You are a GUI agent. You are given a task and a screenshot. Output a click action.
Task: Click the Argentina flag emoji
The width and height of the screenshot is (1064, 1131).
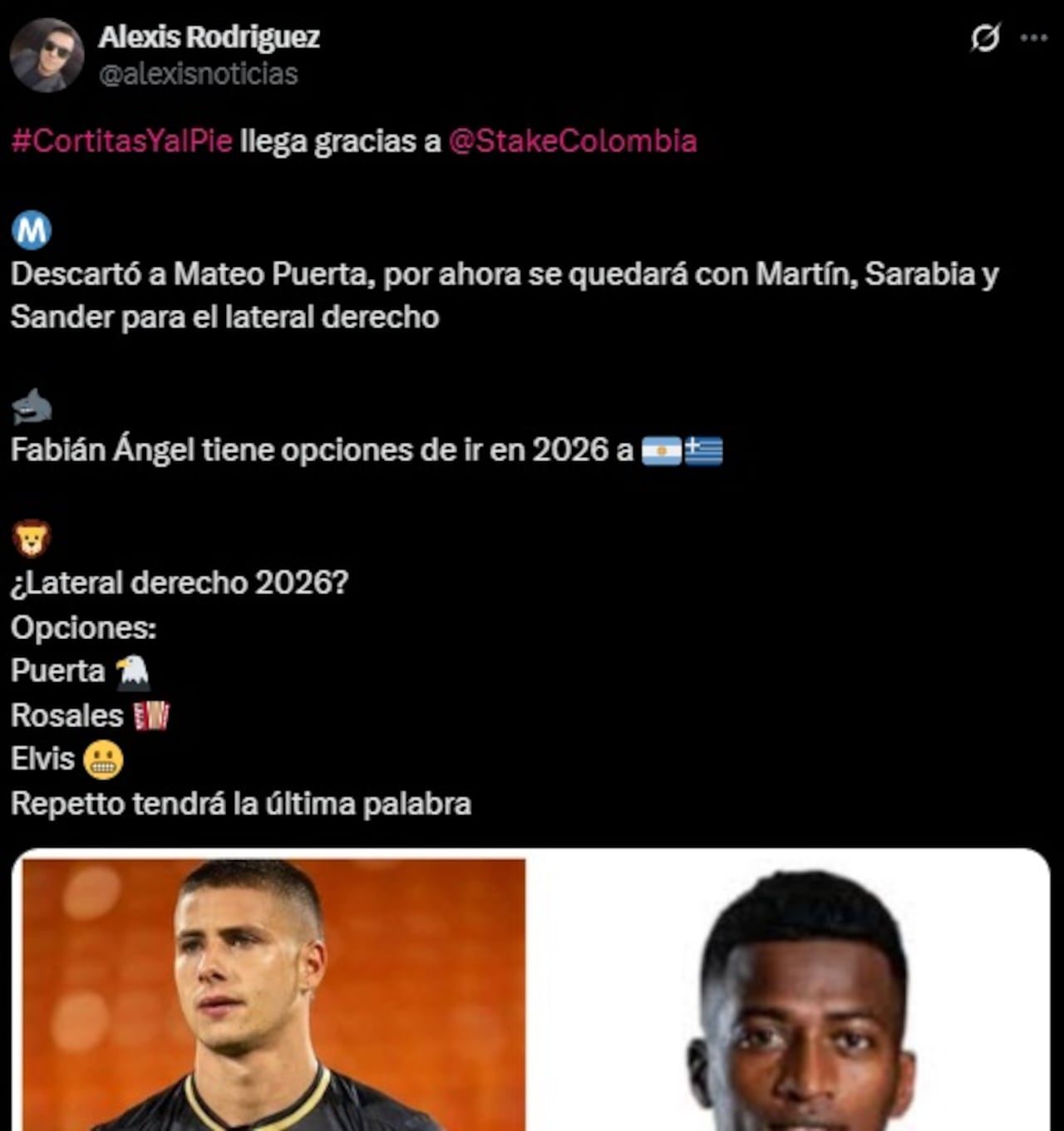pyautogui.click(x=661, y=449)
